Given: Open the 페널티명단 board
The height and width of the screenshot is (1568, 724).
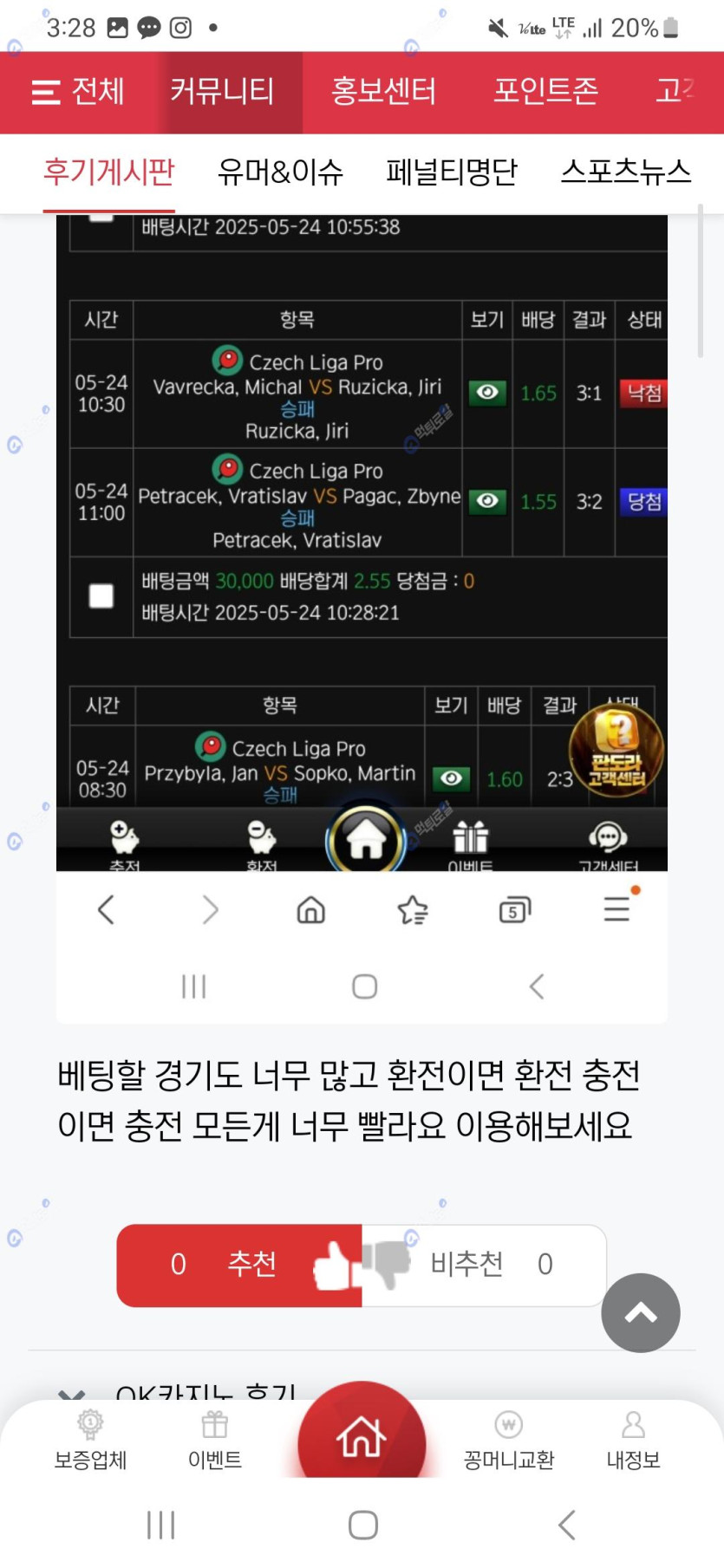Looking at the screenshot, I should click(x=451, y=172).
